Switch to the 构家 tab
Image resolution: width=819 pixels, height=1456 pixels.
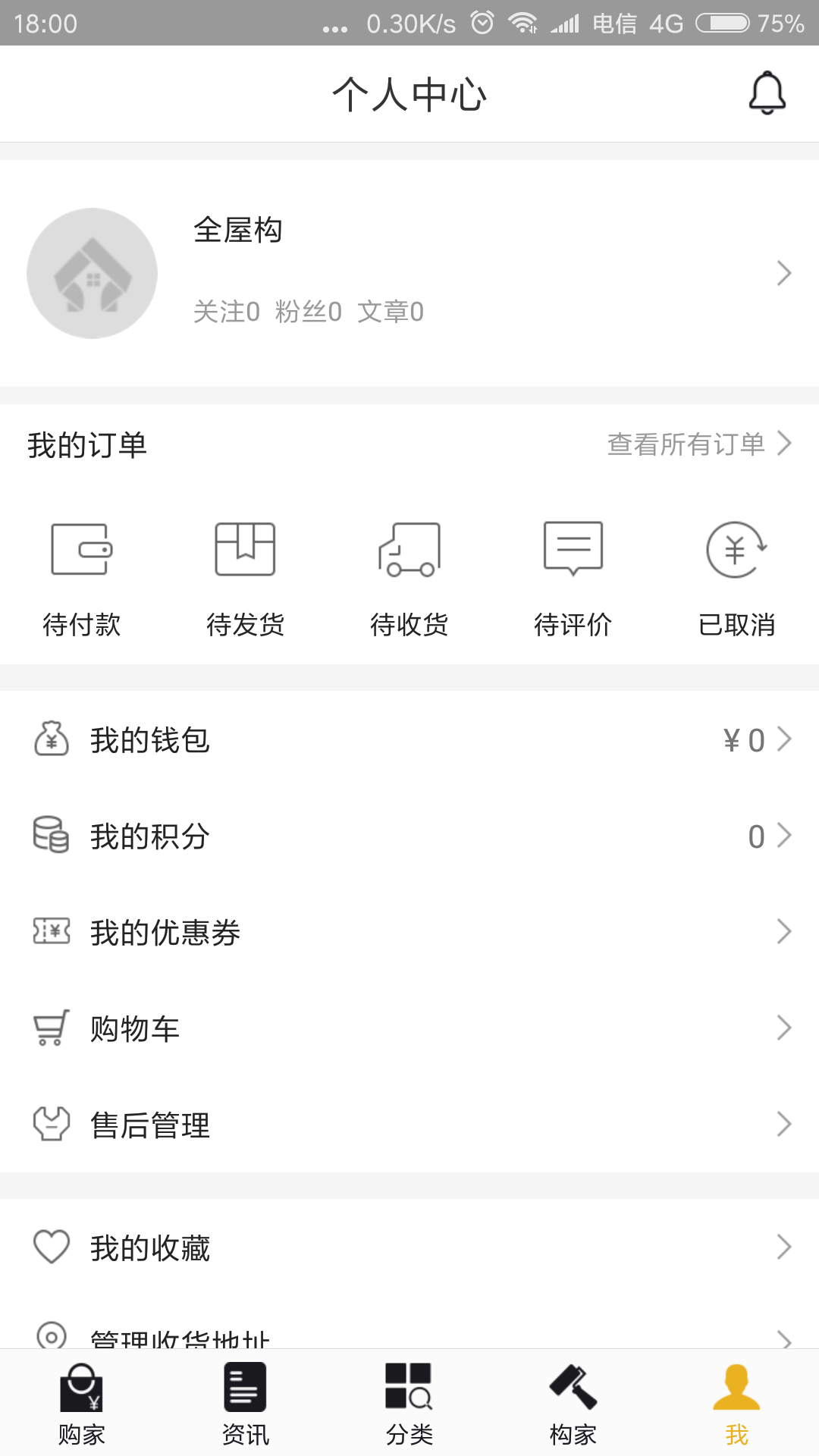coord(573,1403)
